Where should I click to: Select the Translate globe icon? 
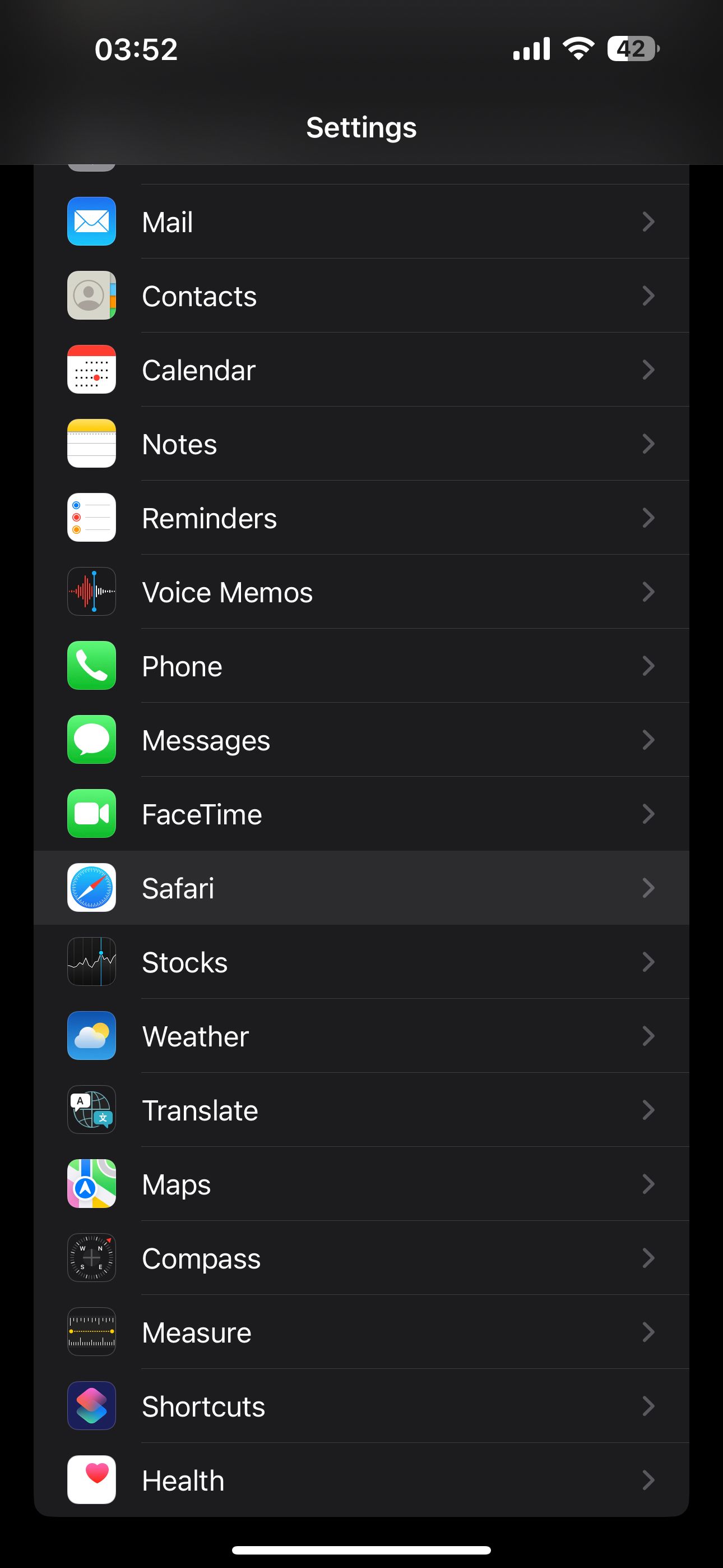(91, 1110)
